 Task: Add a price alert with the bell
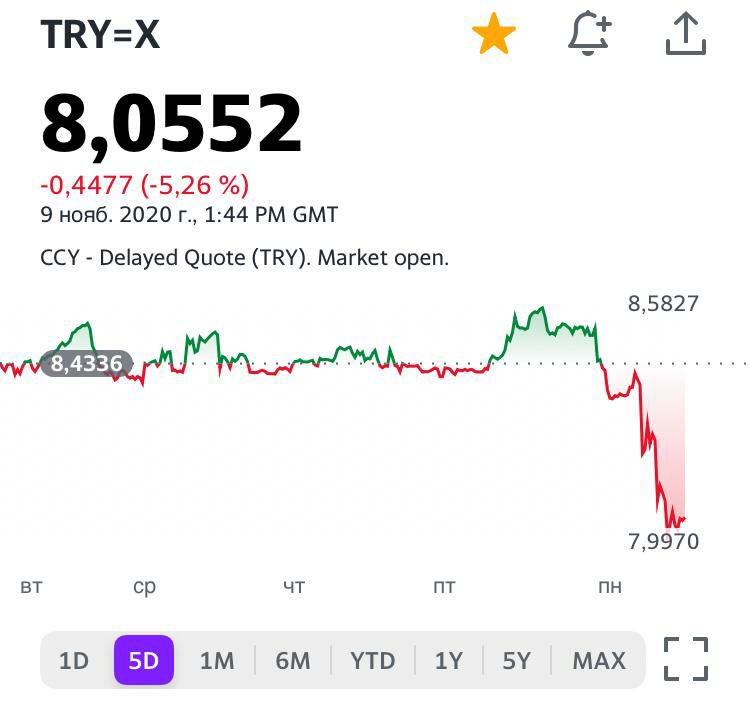tap(589, 35)
